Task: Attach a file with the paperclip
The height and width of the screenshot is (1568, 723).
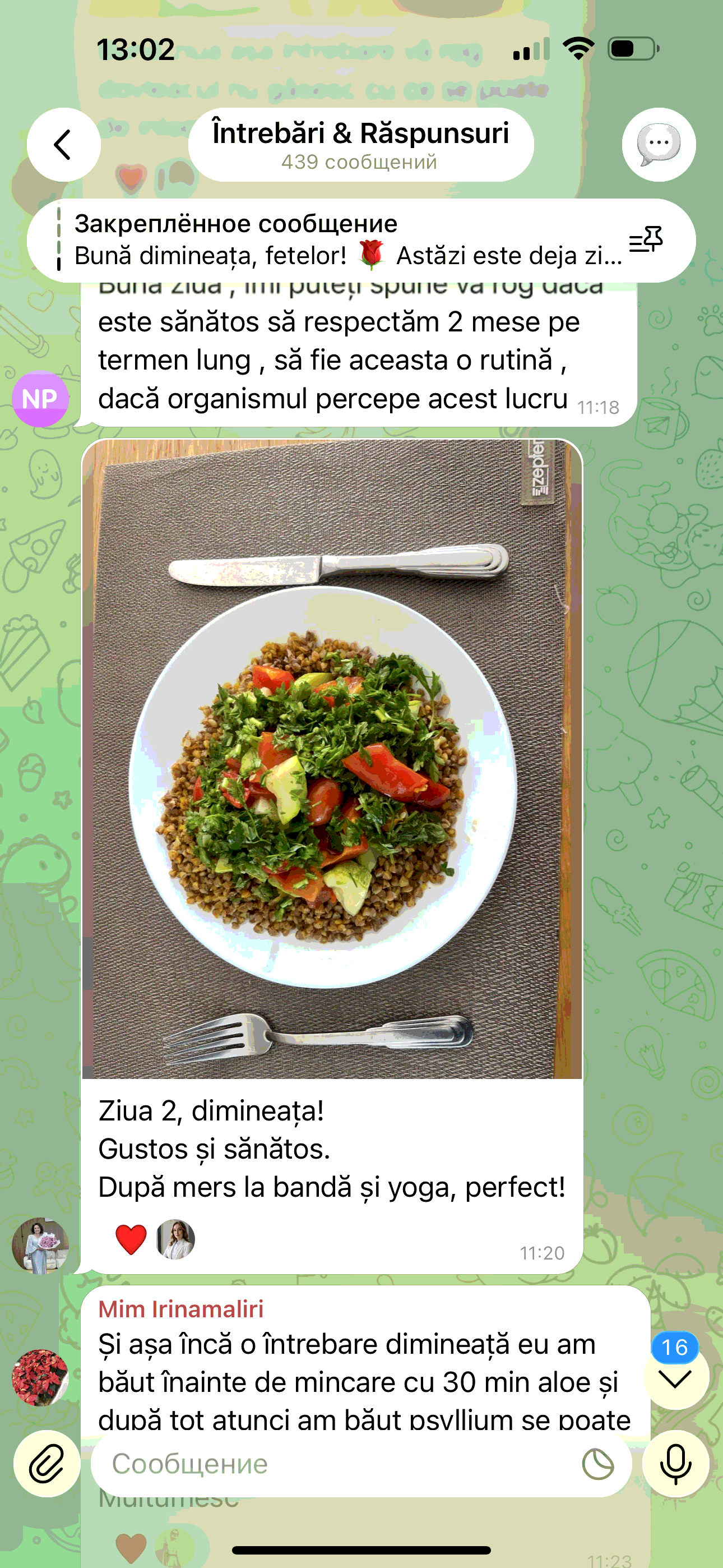Action: pyautogui.click(x=47, y=1464)
